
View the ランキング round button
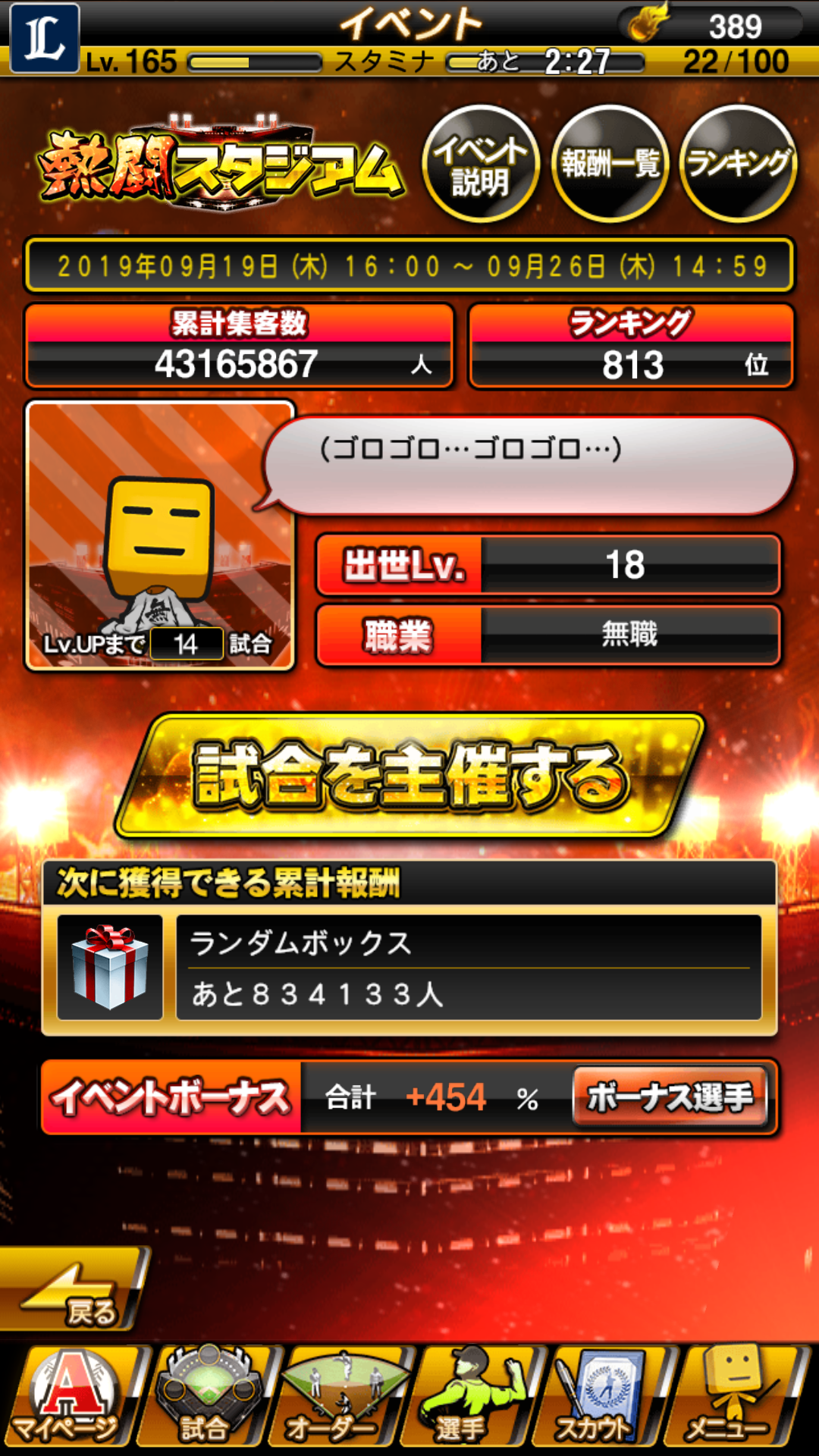tap(739, 164)
